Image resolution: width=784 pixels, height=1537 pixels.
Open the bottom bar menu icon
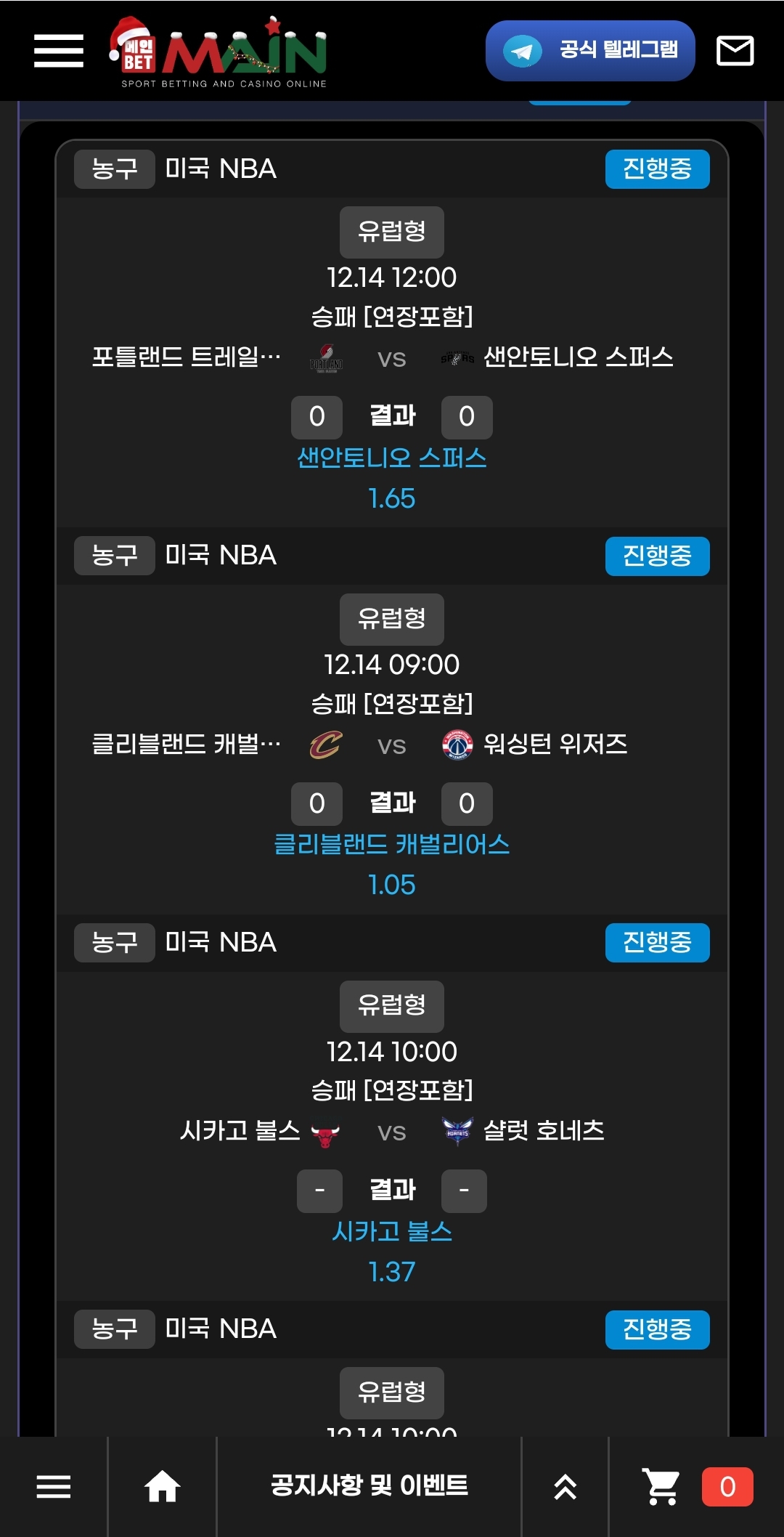coord(54,1486)
